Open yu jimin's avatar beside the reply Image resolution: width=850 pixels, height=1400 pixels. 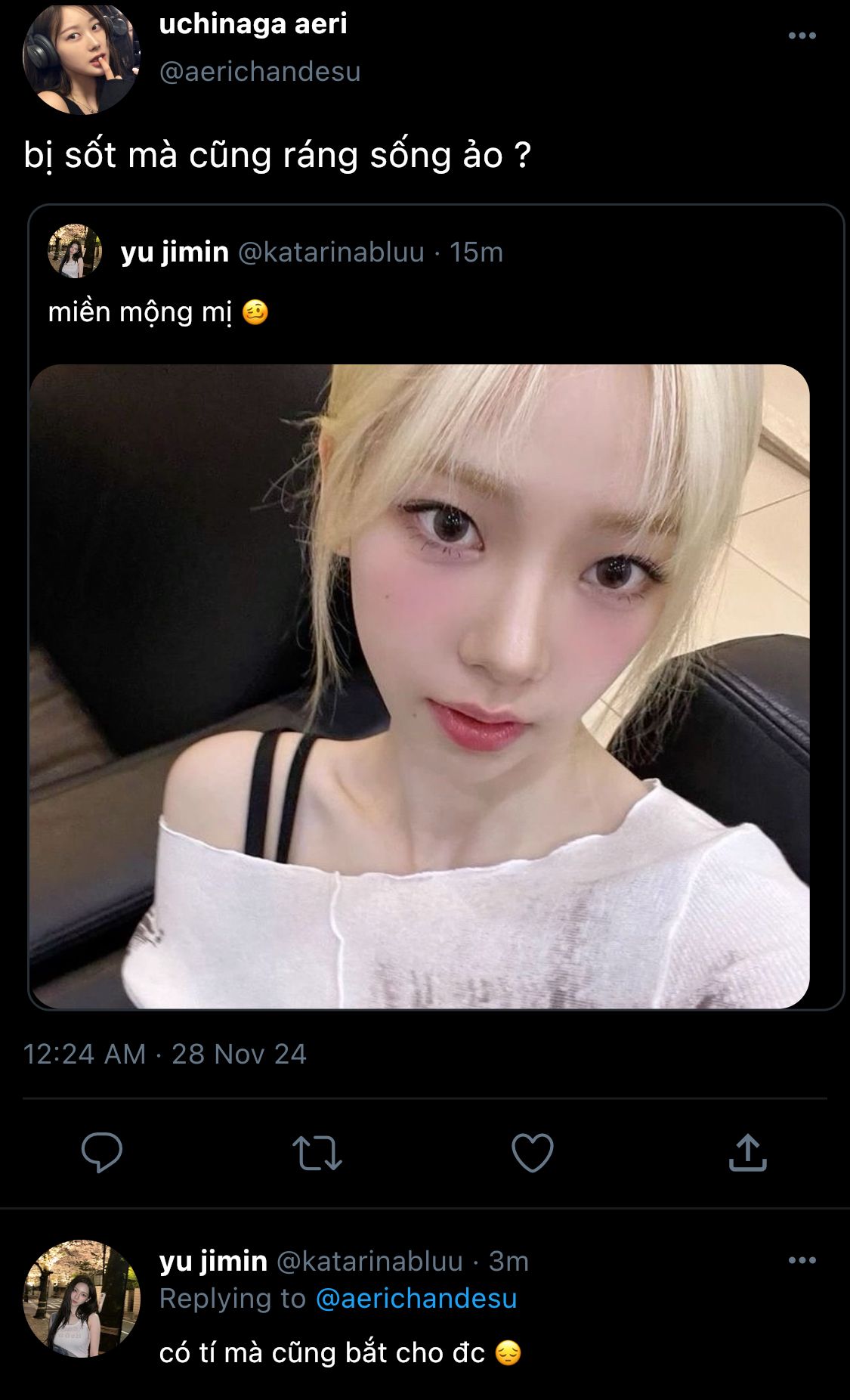click(x=82, y=1298)
